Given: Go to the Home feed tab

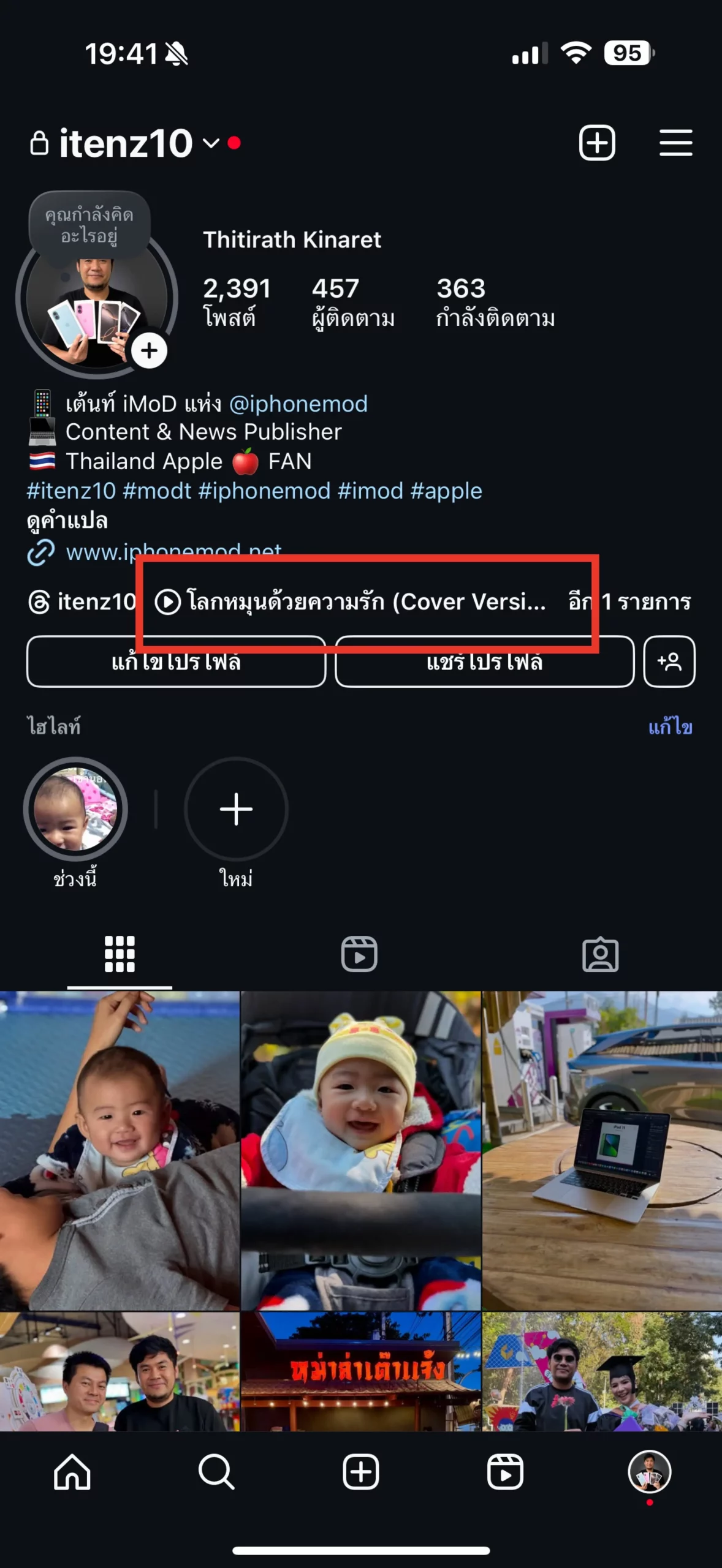Looking at the screenshot, I should coord(72,1472).
